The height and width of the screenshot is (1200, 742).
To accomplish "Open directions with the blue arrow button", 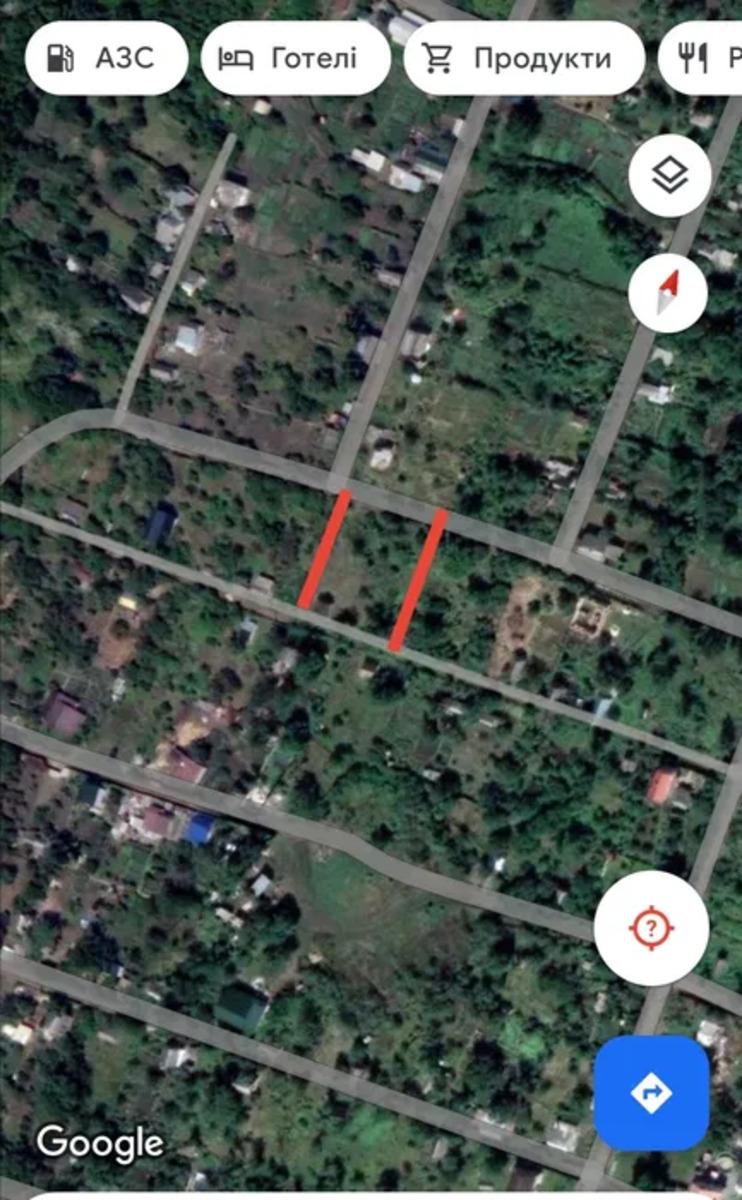I will point(651,1093).
